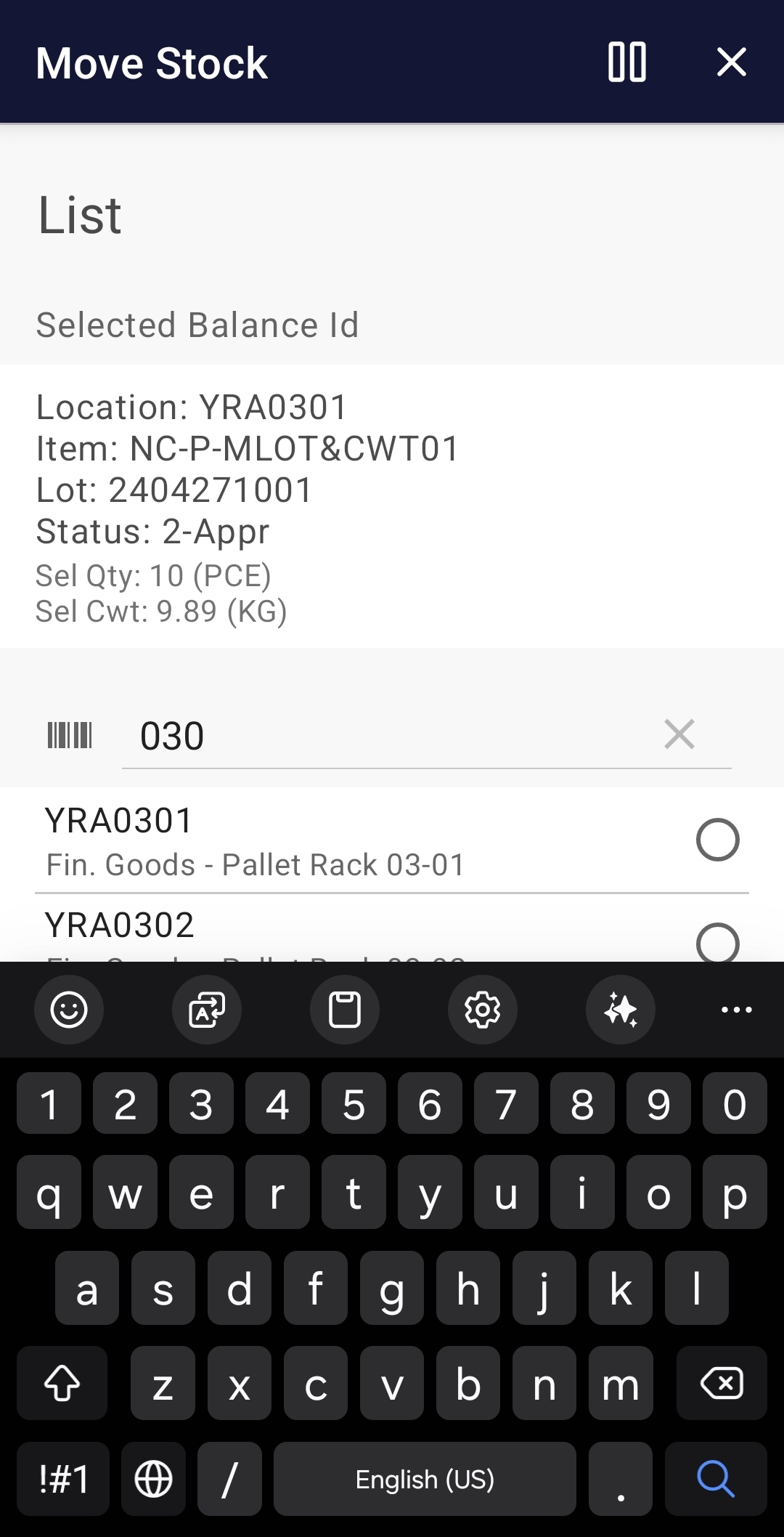This screenshot has width=784, height=1537.
Task: Clear the location search text
Action: 678,734
